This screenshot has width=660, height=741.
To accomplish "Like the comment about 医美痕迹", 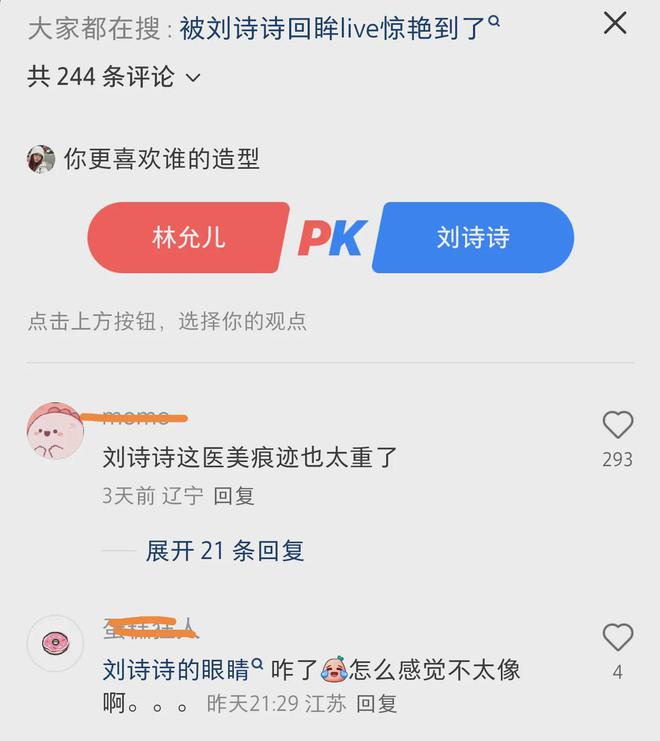I will [617, 426].
